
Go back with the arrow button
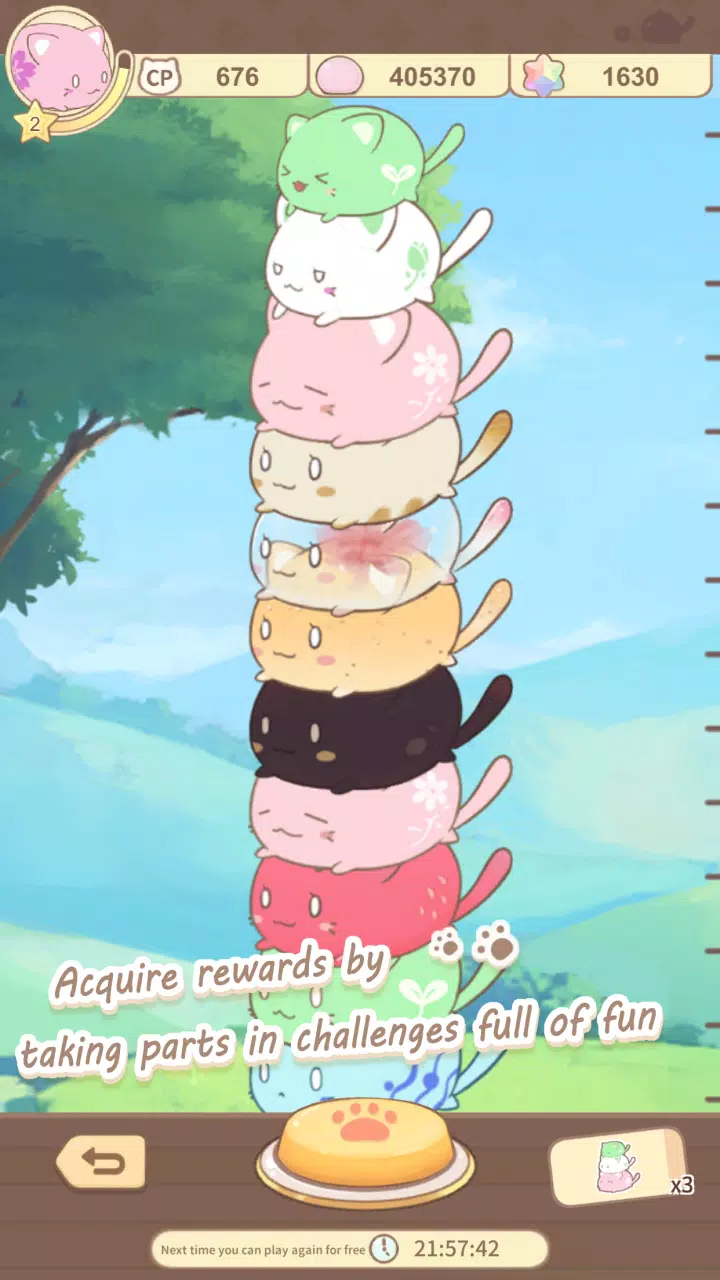[x=101, y=1162]
